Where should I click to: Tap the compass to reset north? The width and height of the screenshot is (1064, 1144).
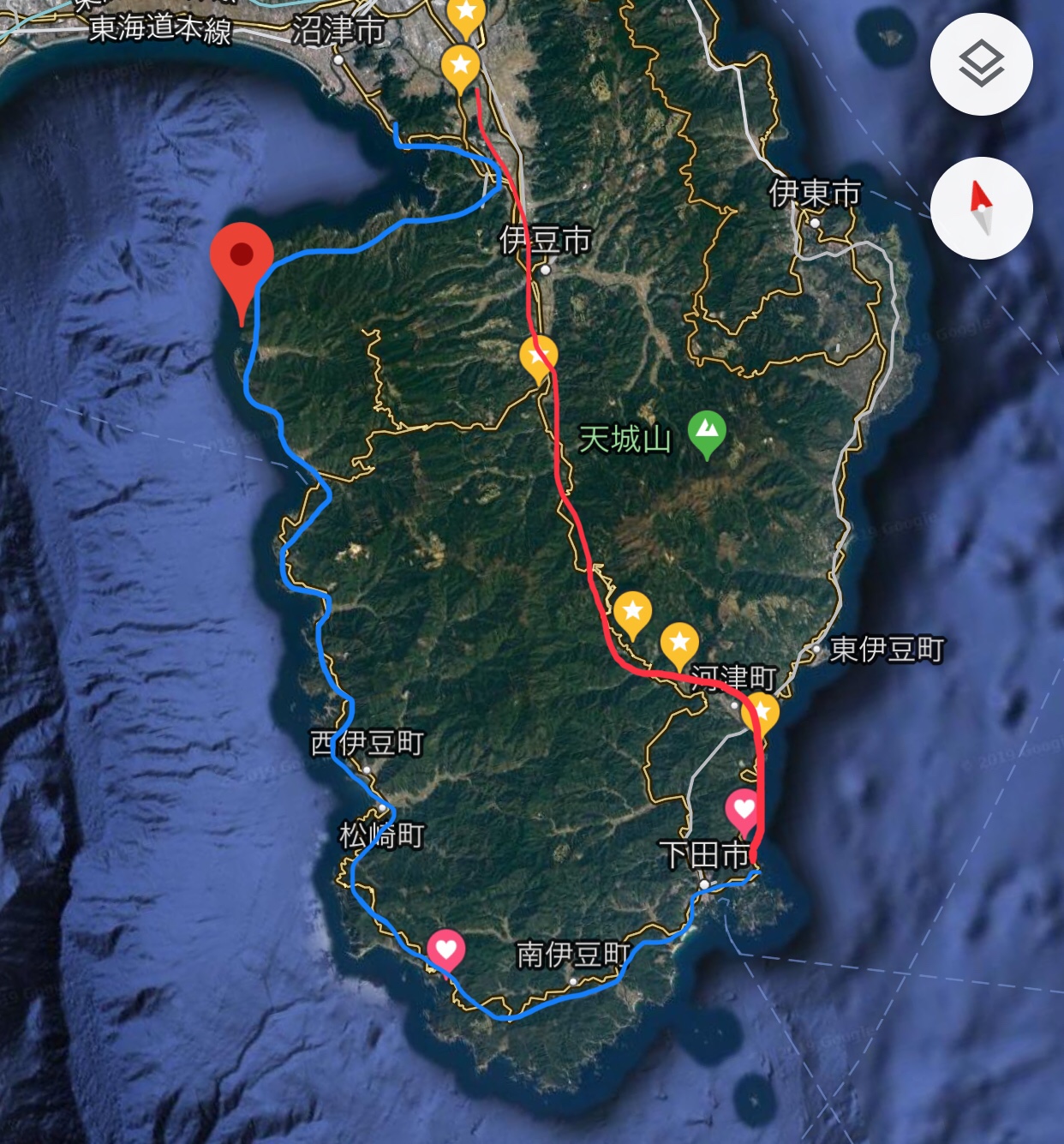(x=981, y=207)
